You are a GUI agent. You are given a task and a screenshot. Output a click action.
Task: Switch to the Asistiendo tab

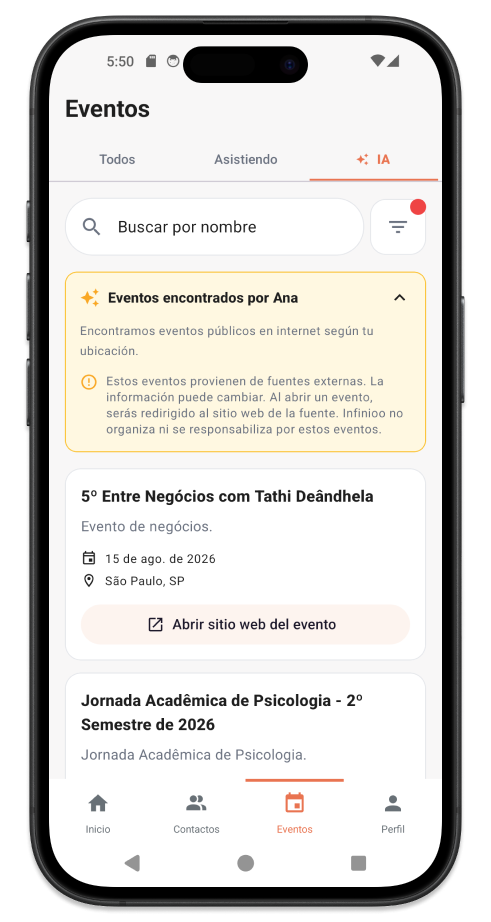click(x=245, y=159)
